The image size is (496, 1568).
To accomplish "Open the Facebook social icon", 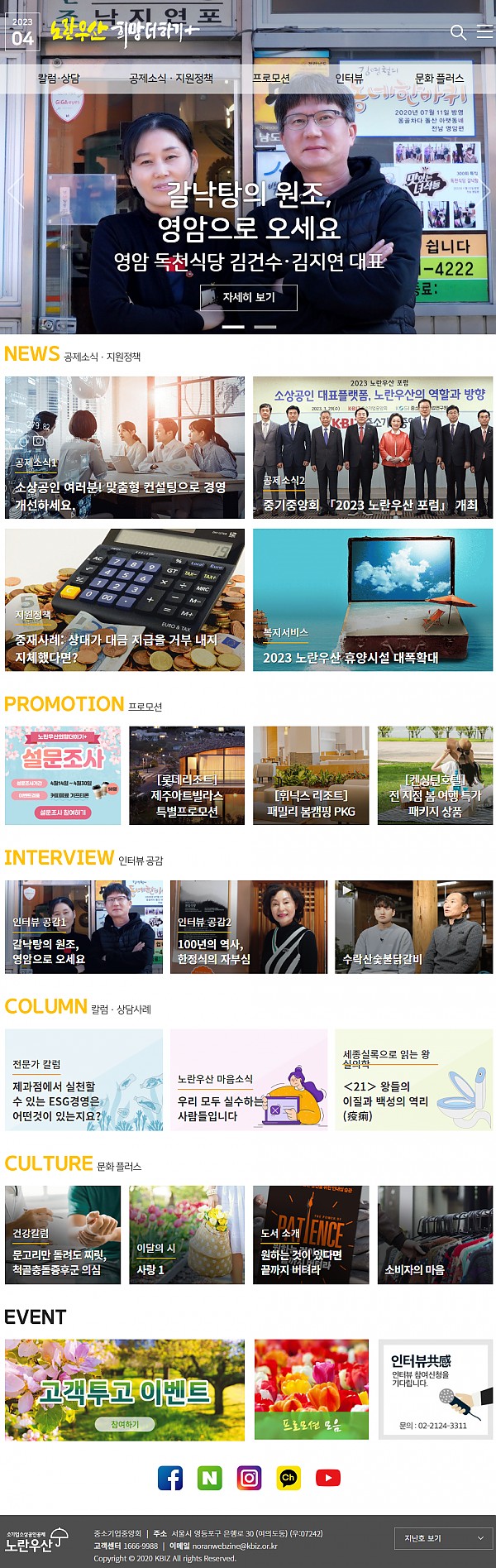I will click(x=170, y=1478).
